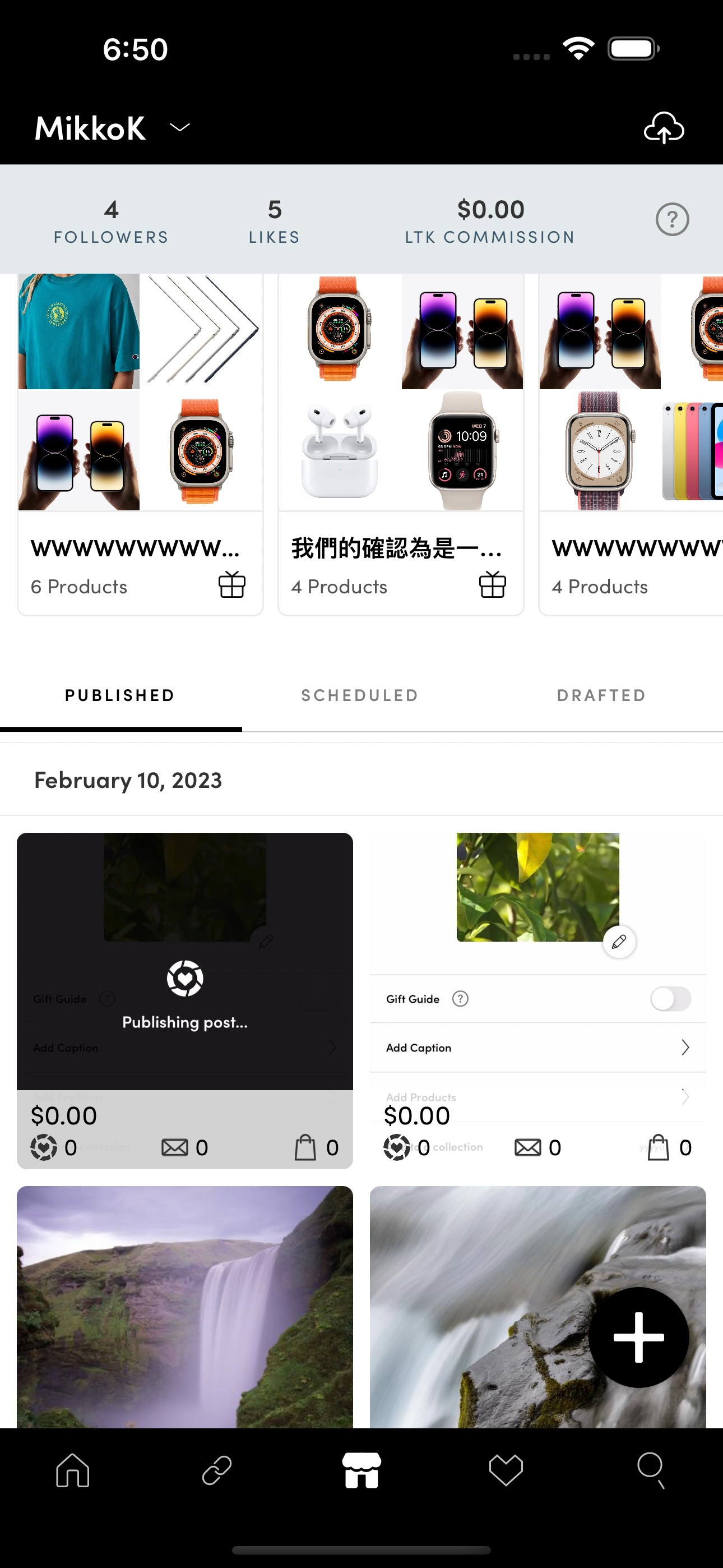This screenshot has height=1568, width=723.
Task: Open Add Caption row
Action: click(537, 1048)
